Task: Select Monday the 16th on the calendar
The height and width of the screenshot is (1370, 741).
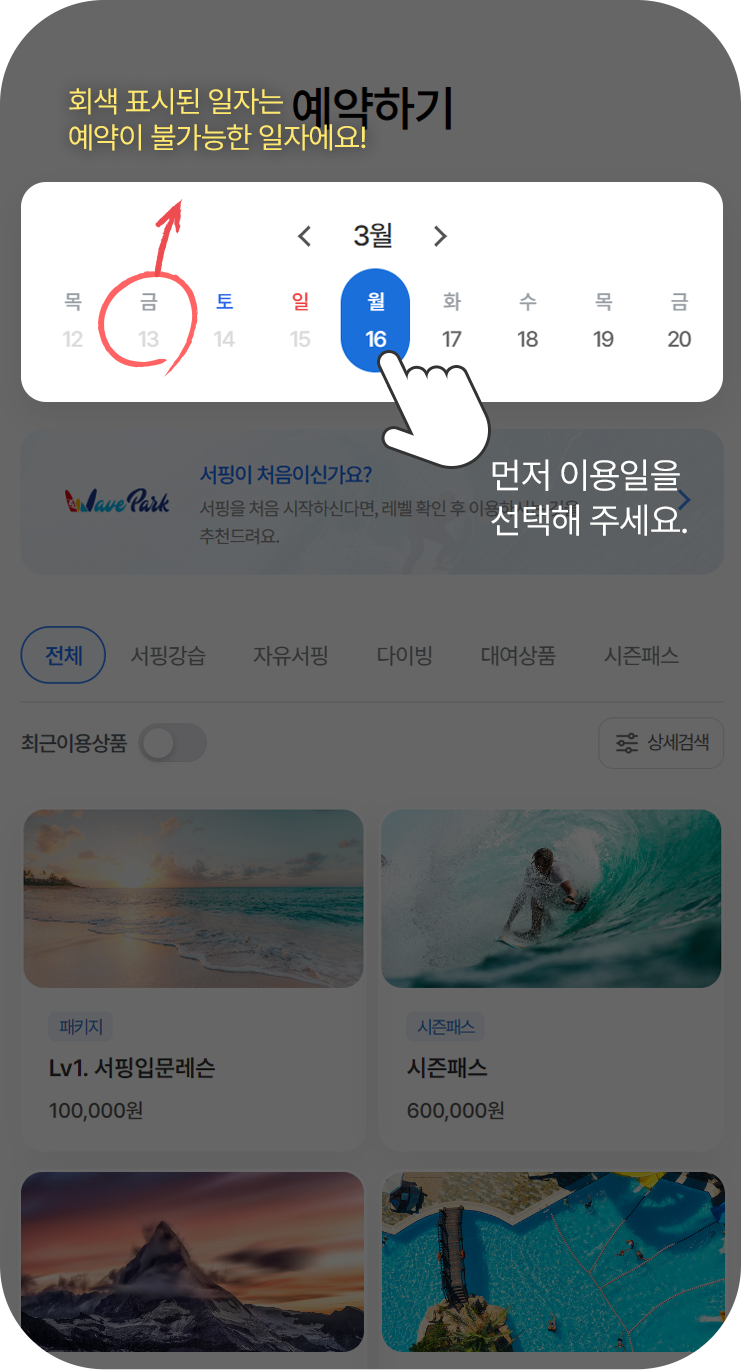Action: 375,320
